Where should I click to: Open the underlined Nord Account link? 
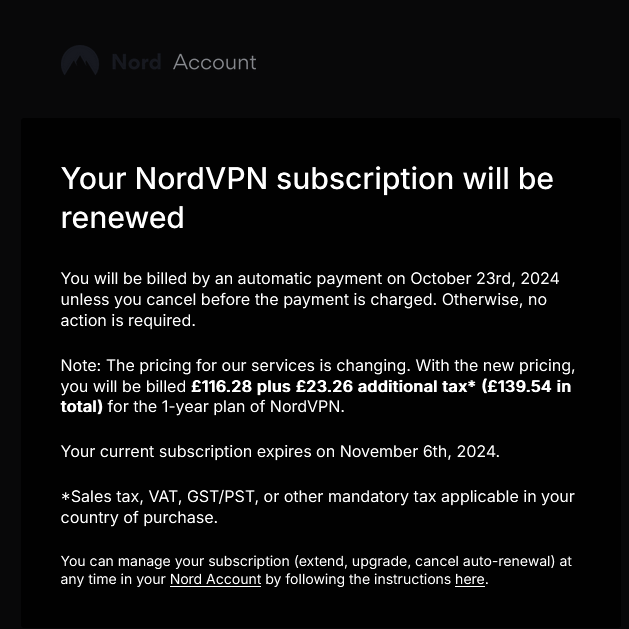pyautogui.click(x=215, y=579)
